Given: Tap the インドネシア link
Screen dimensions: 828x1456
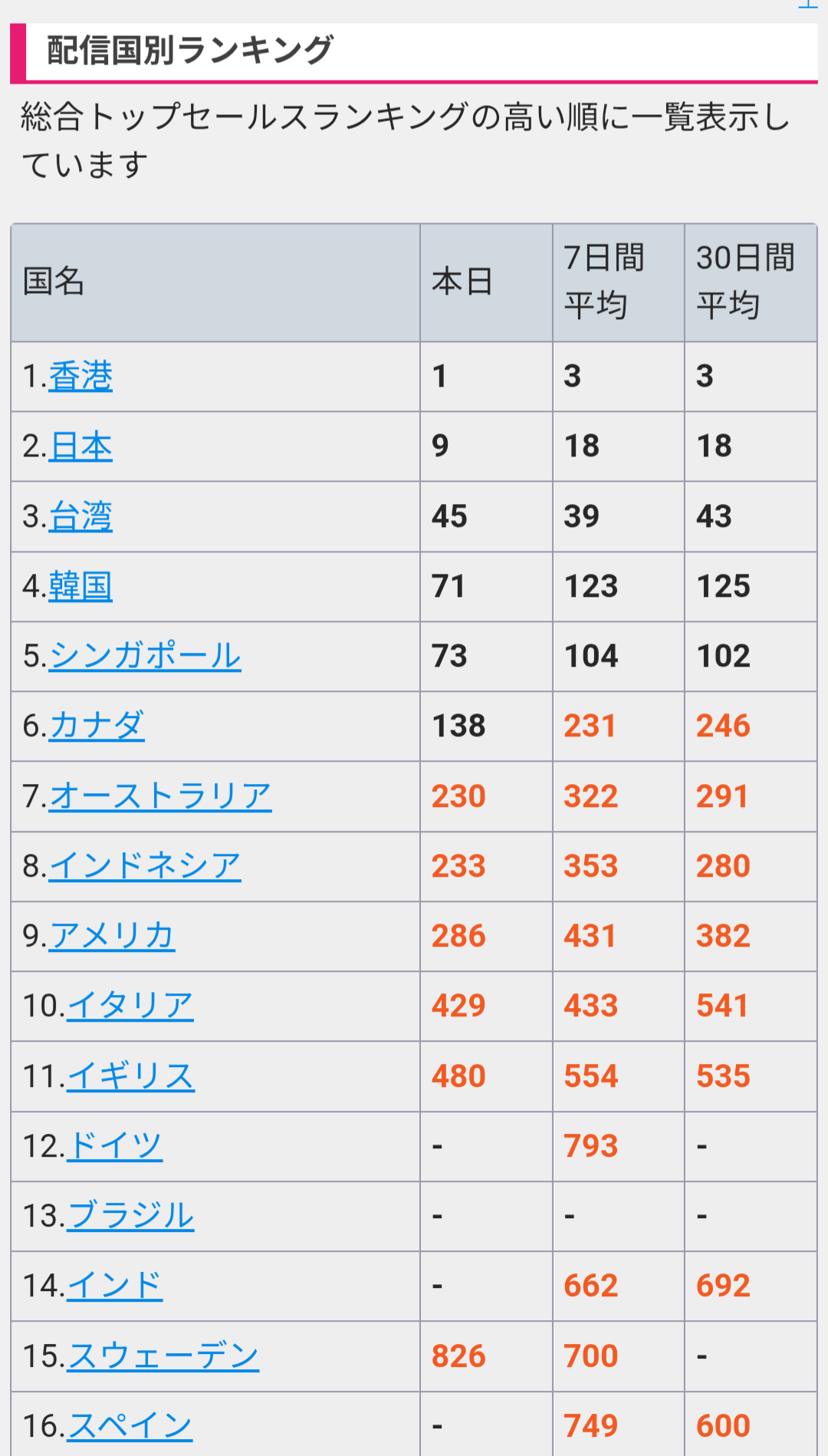Looking at the screenshot, I should (145, 866).
